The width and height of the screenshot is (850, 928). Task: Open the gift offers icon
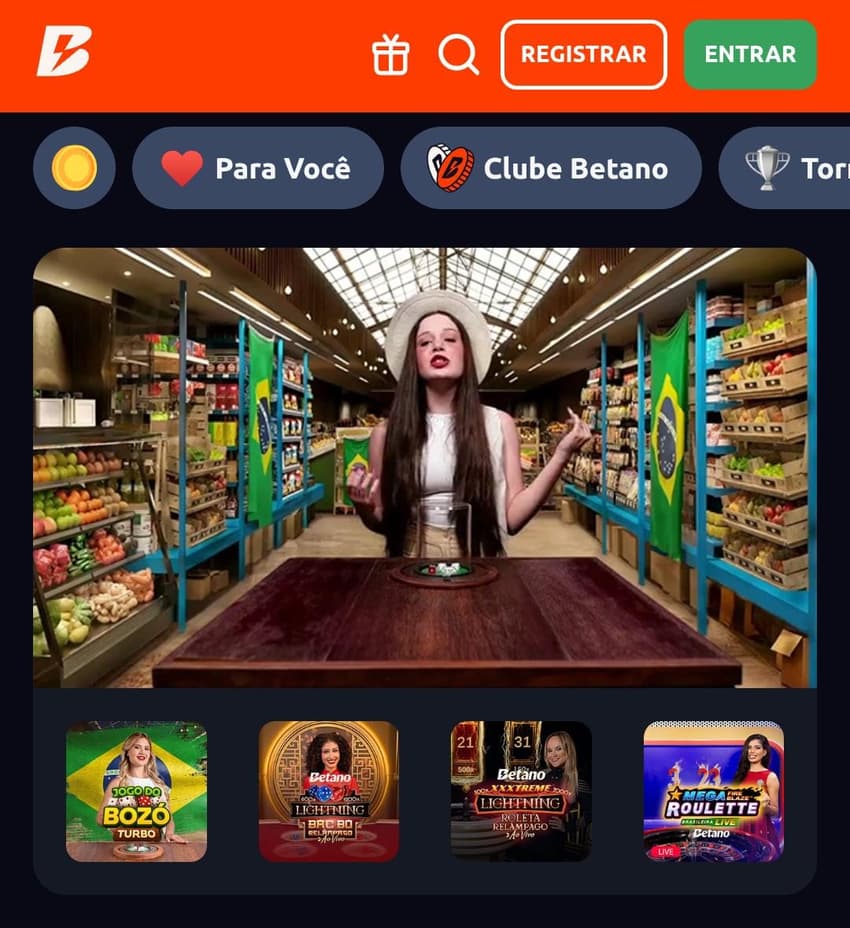coord(390,54)
